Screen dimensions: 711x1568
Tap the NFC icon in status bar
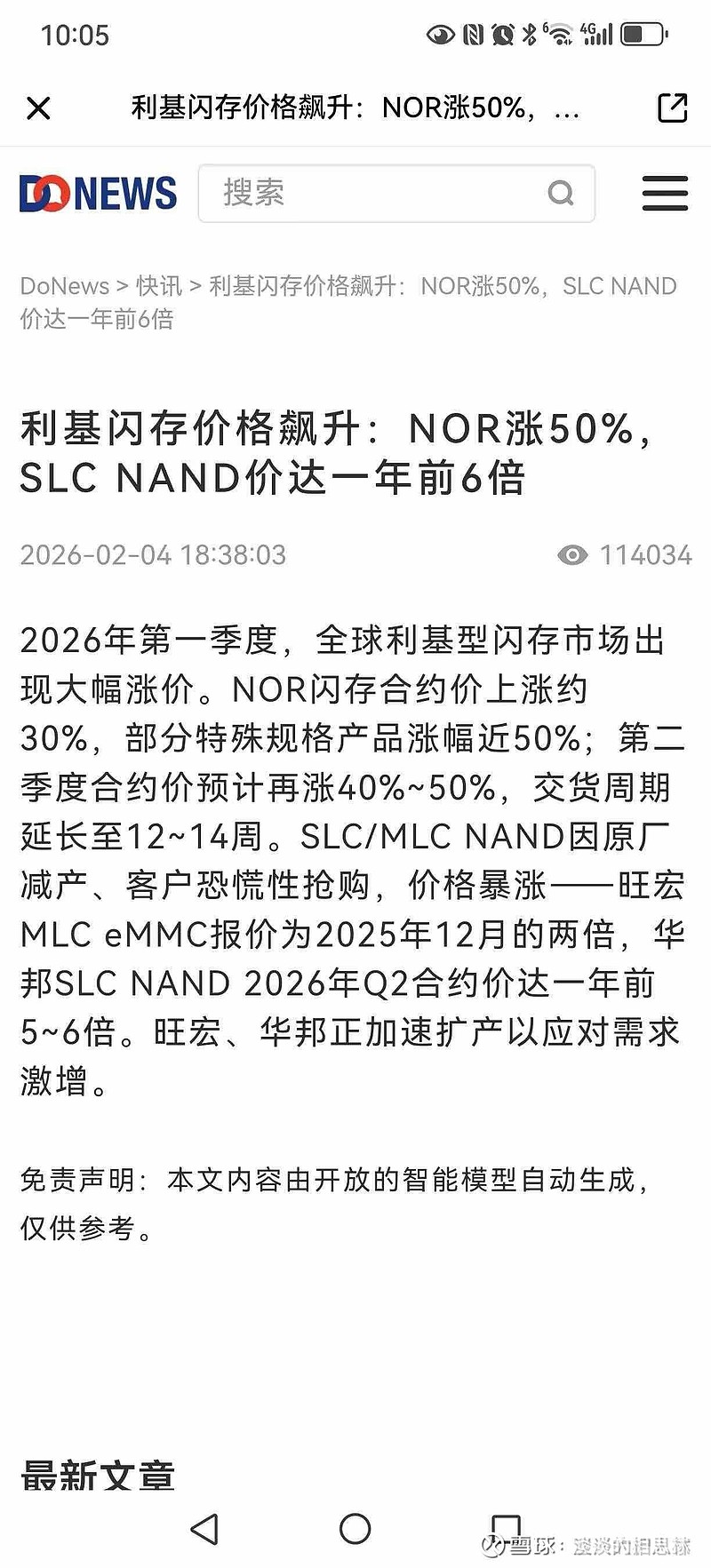pos(470,33)
